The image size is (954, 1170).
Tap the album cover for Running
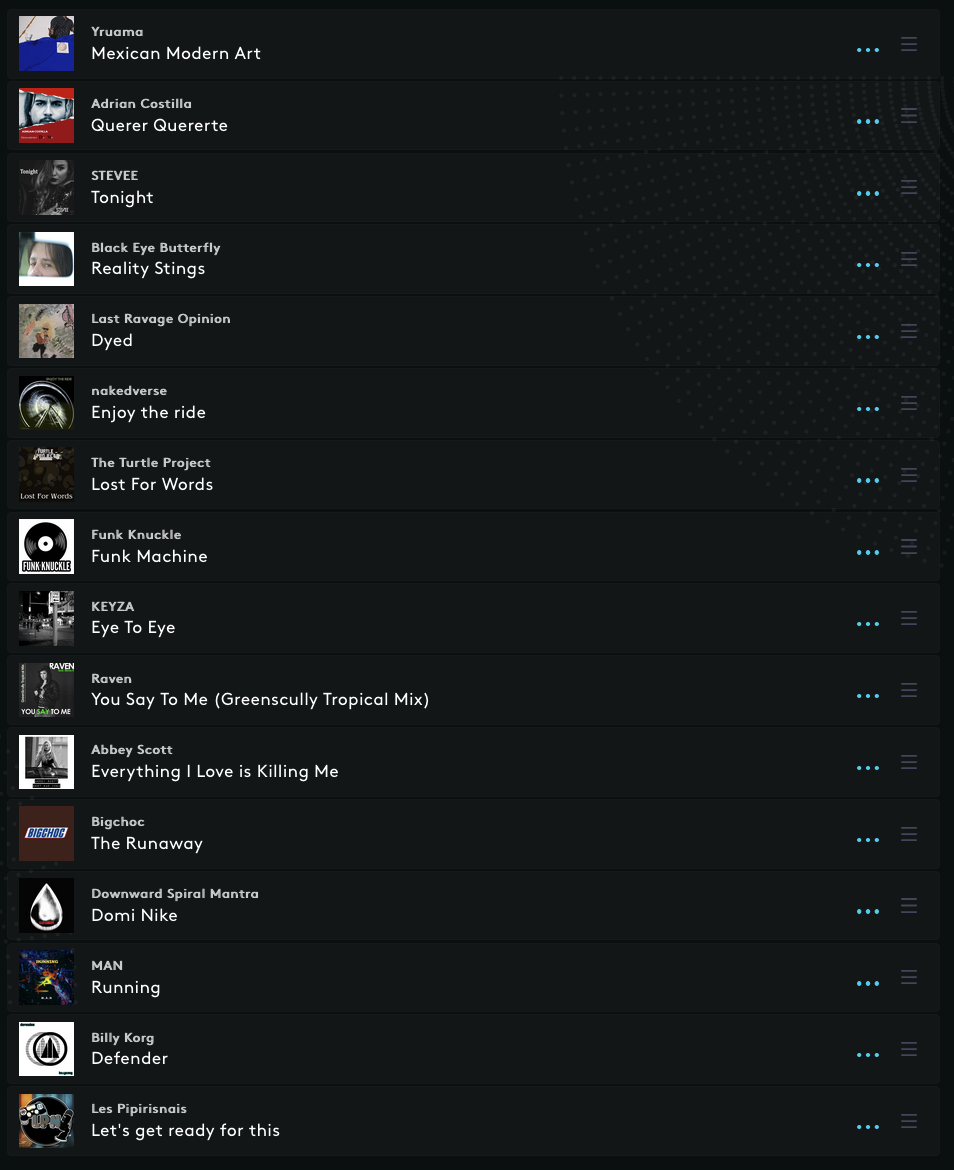coord(46,977)
